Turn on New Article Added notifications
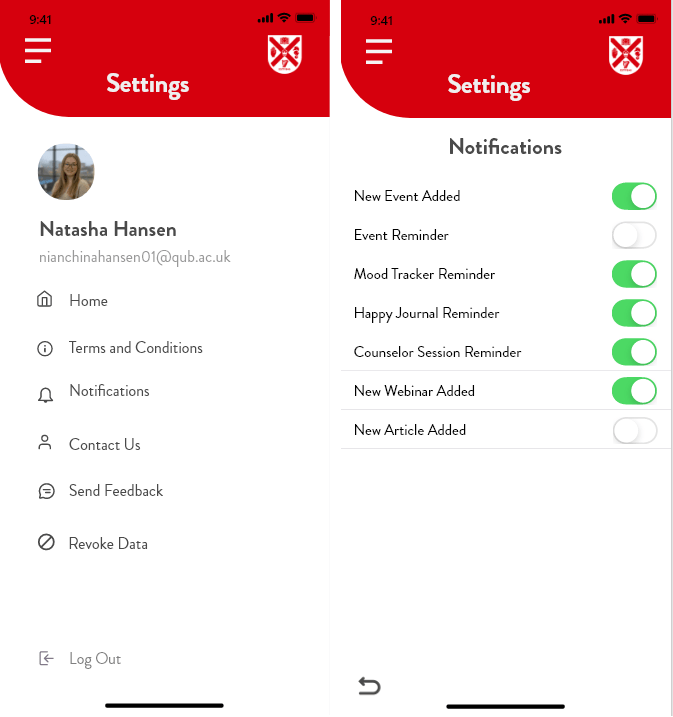 coord(634,430)
